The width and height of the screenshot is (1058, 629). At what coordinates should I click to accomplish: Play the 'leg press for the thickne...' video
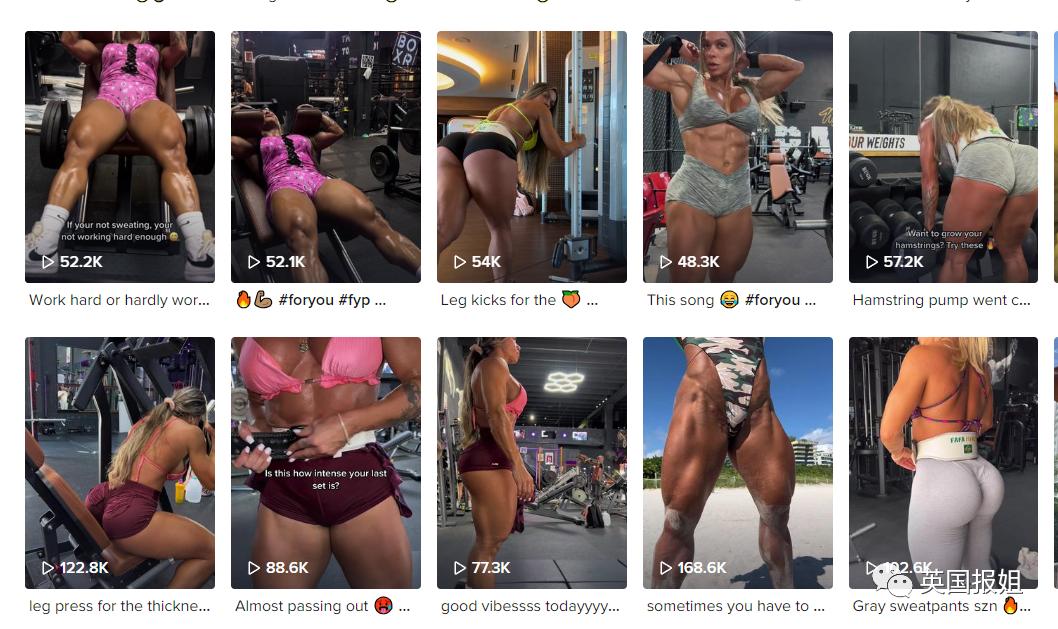120,463
